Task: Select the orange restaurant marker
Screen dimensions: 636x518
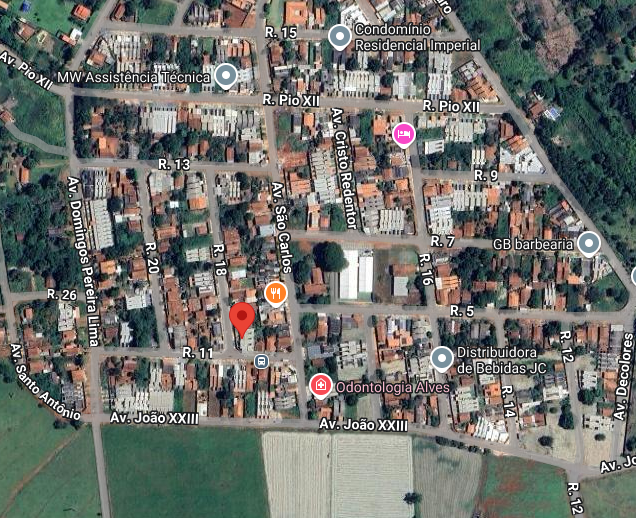Action: (275, 293)
